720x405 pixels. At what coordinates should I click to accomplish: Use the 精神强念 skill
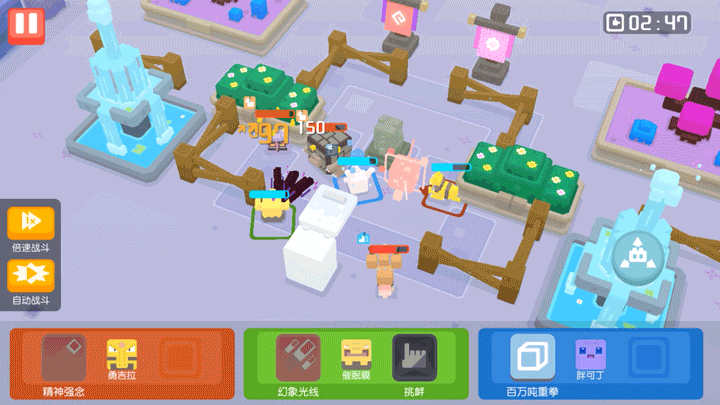click(x=64, y=357)
